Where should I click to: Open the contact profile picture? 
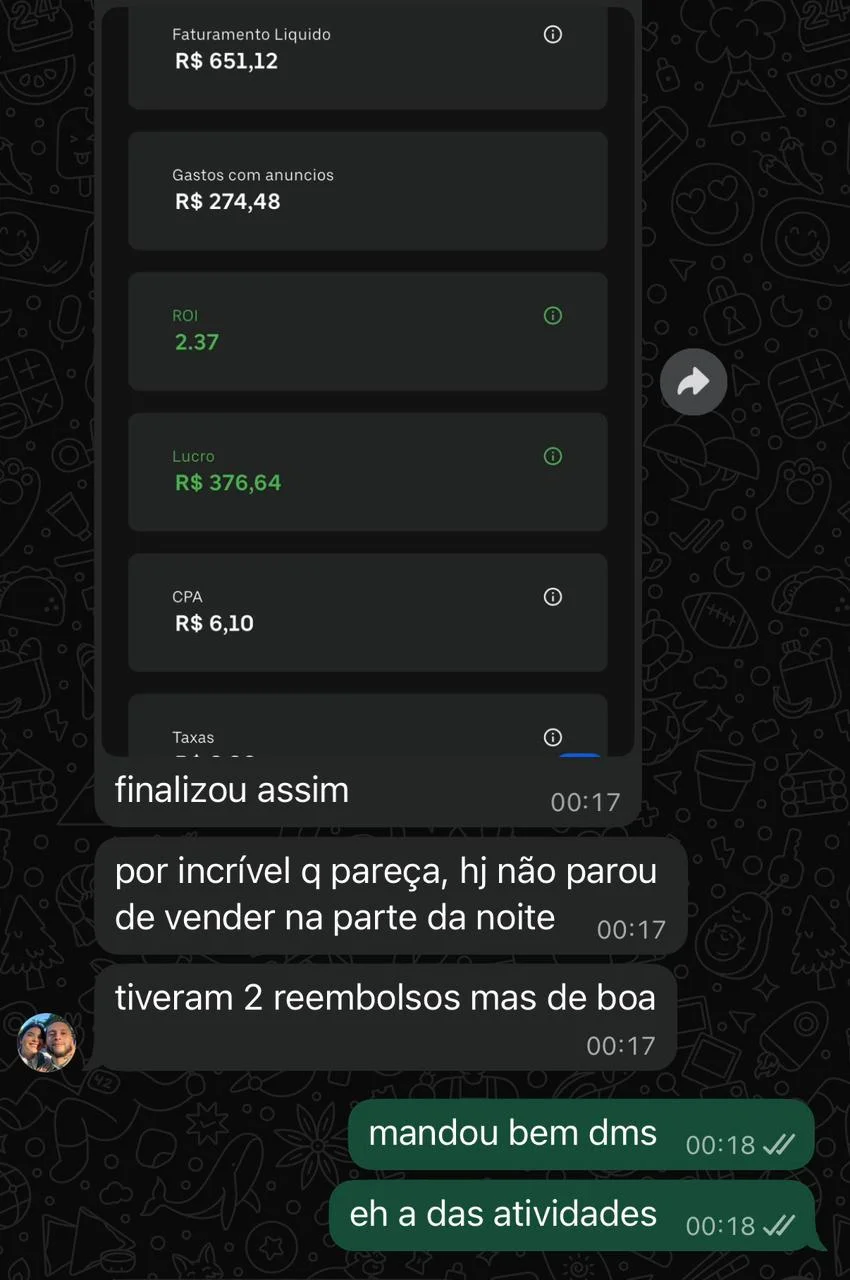[46, 1042]
